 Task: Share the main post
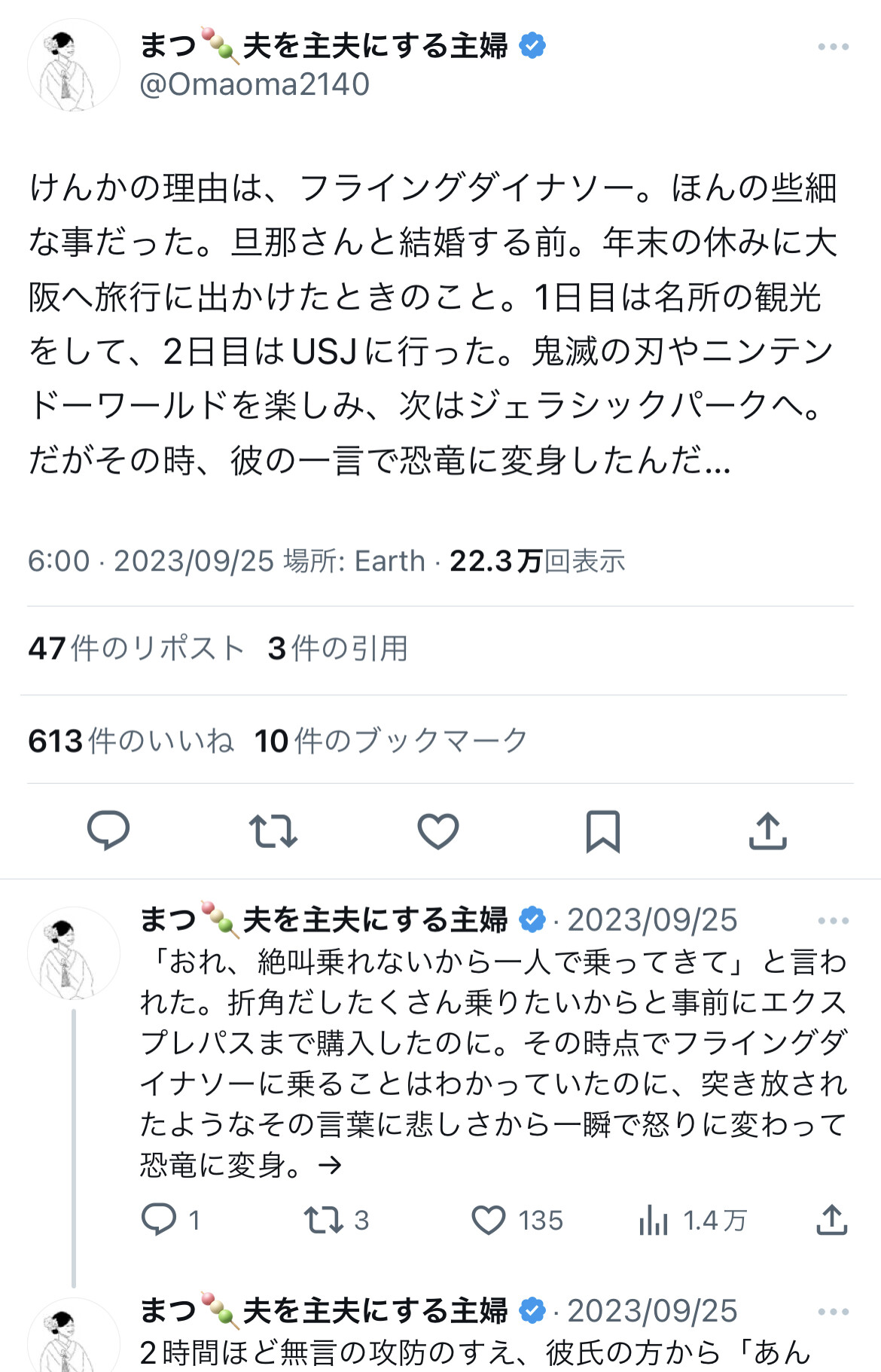coord(768,831)
